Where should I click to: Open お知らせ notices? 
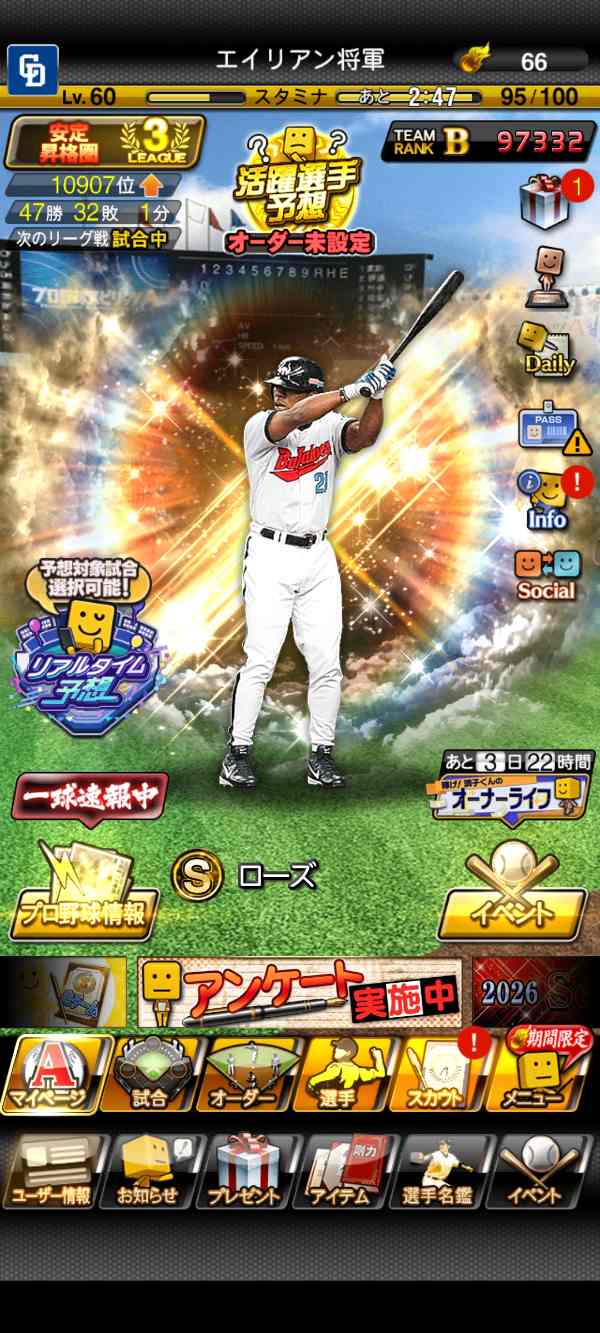[x=149, y=1170]
